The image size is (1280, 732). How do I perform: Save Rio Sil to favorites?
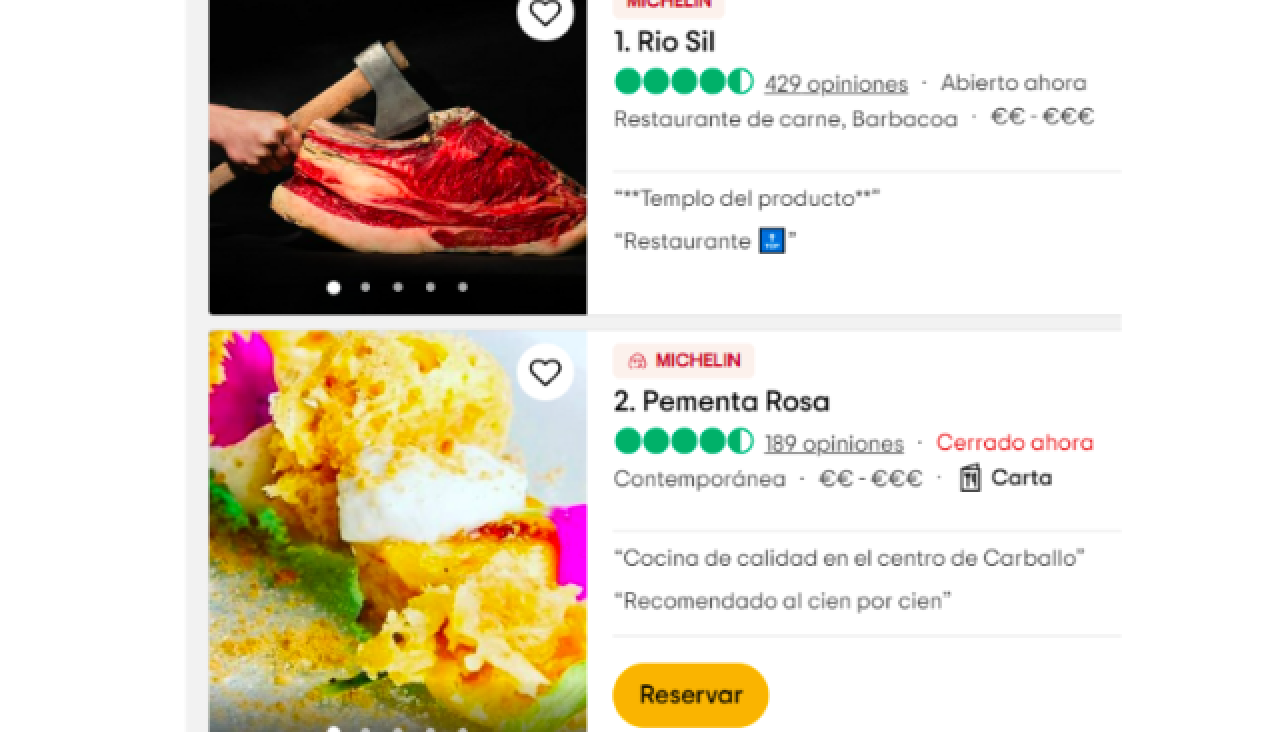(x=544, y=14)
